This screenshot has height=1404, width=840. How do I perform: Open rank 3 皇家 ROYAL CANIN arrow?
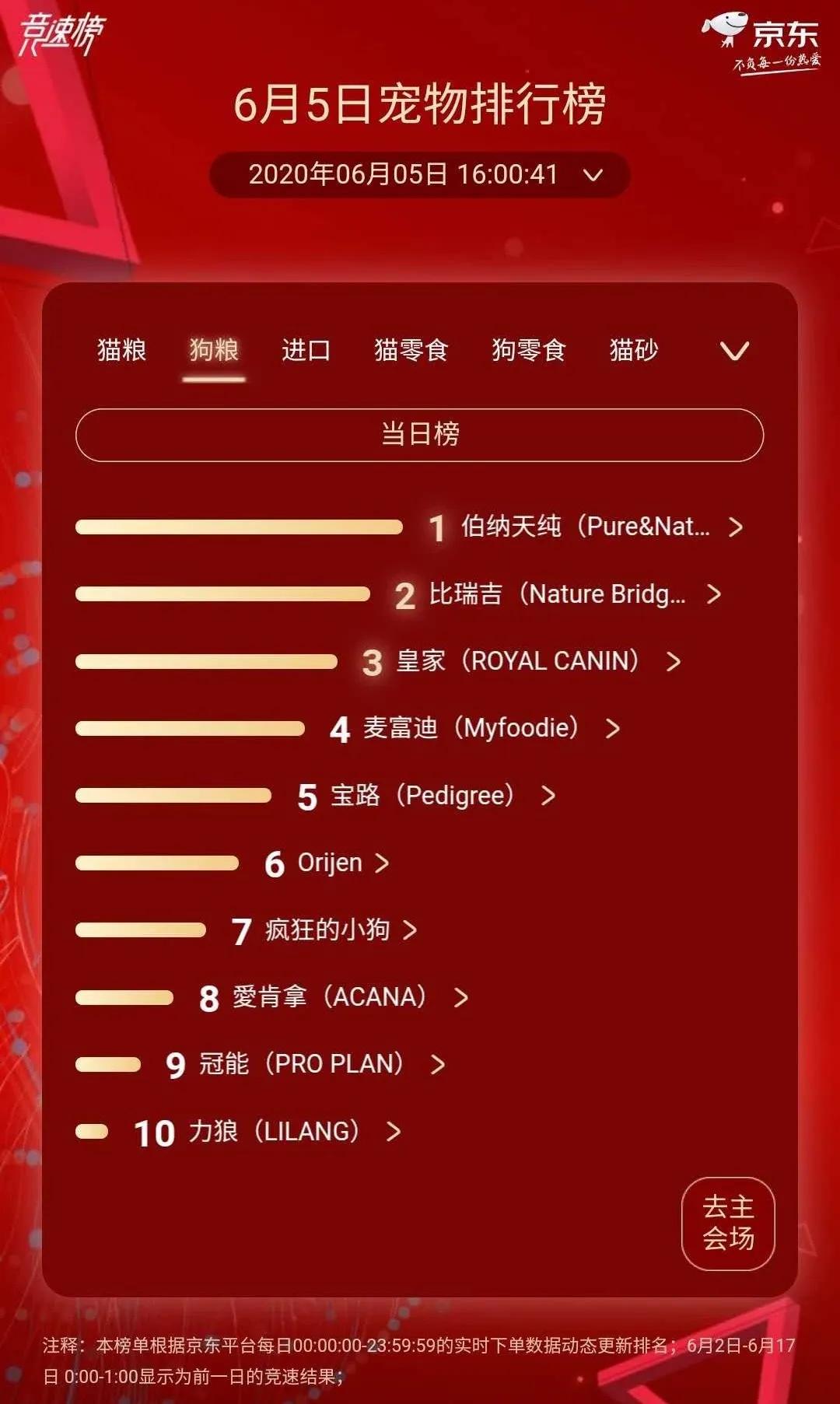[x=672, y=662]
